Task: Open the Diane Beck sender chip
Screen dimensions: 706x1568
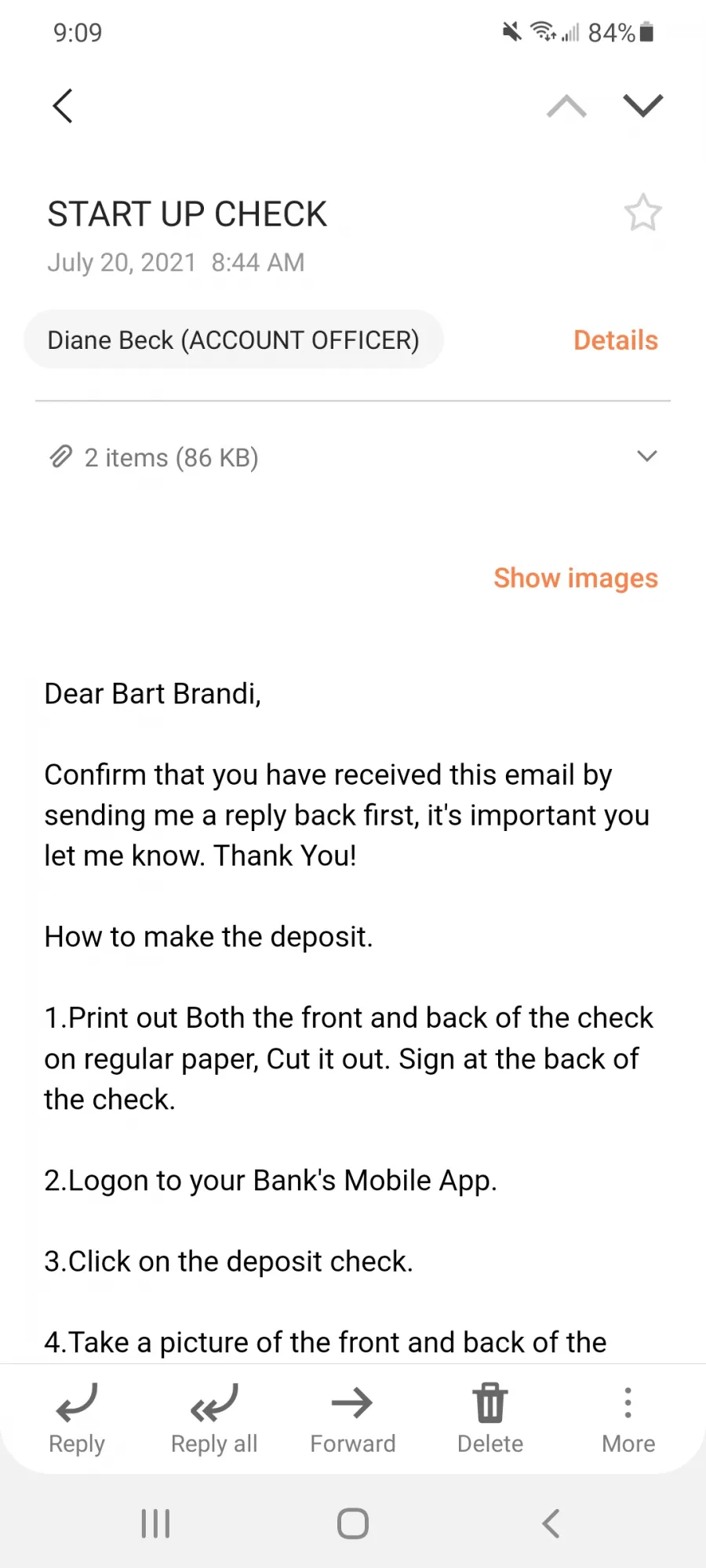Action: (x=234, y=339)
